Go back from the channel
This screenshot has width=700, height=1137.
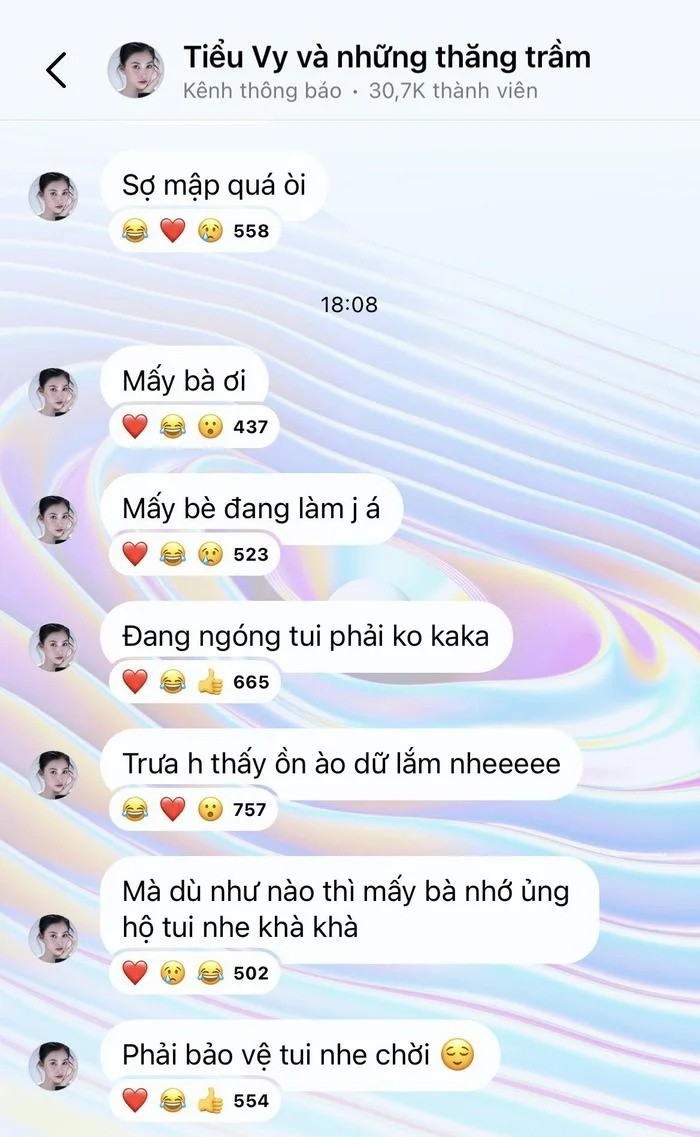click(57, 70)
